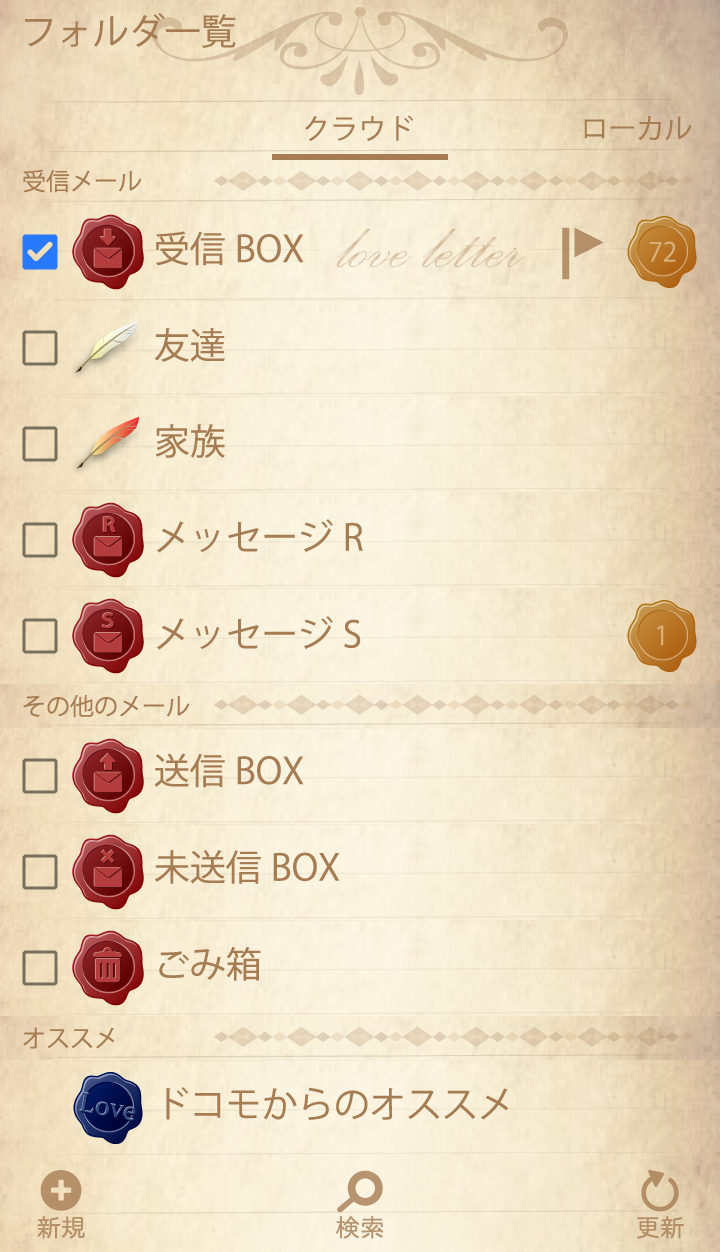Image resolution: width=720 pixels, height=1252 pixels.
Task: Refresh folders with 更新
Action: tap(660, 1206)
